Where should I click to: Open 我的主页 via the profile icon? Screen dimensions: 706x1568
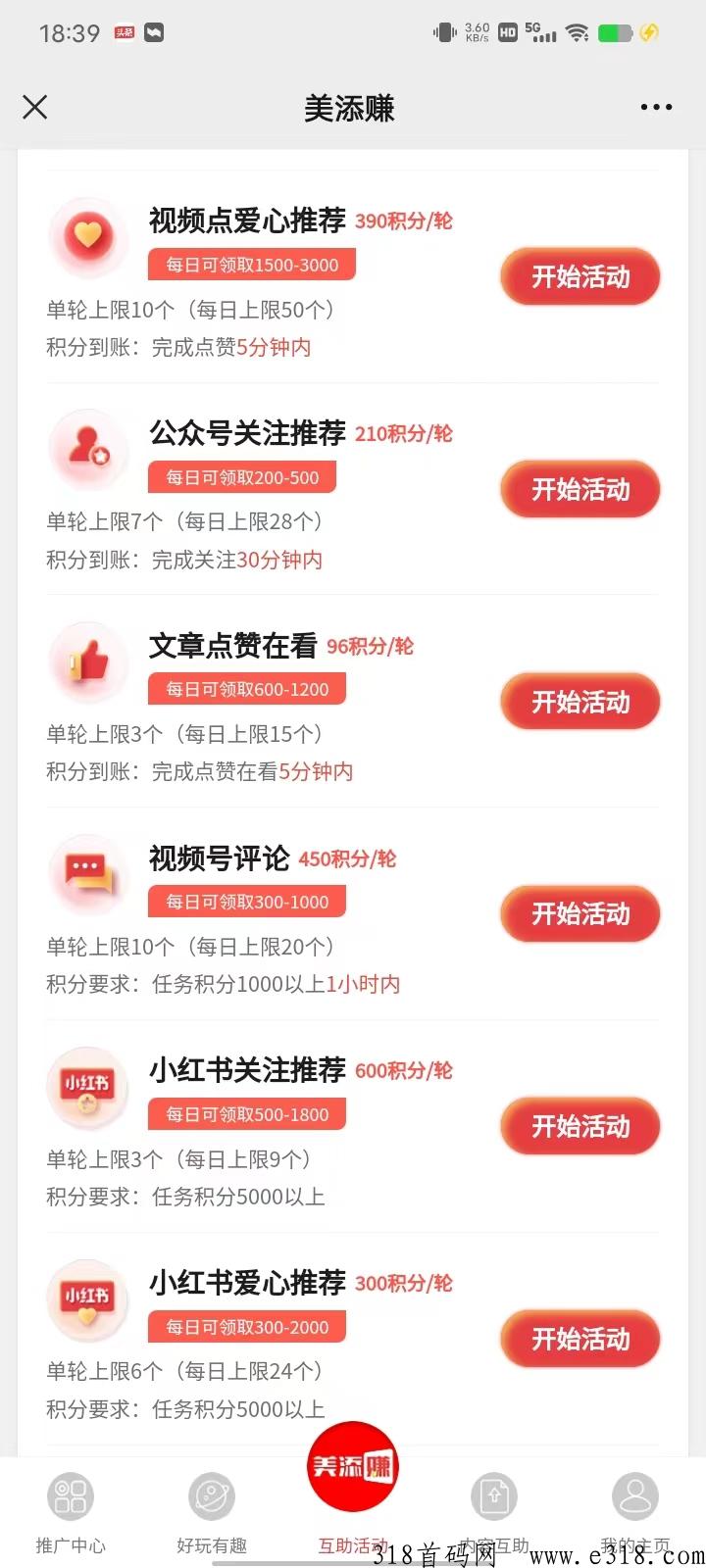point(635,1496)
